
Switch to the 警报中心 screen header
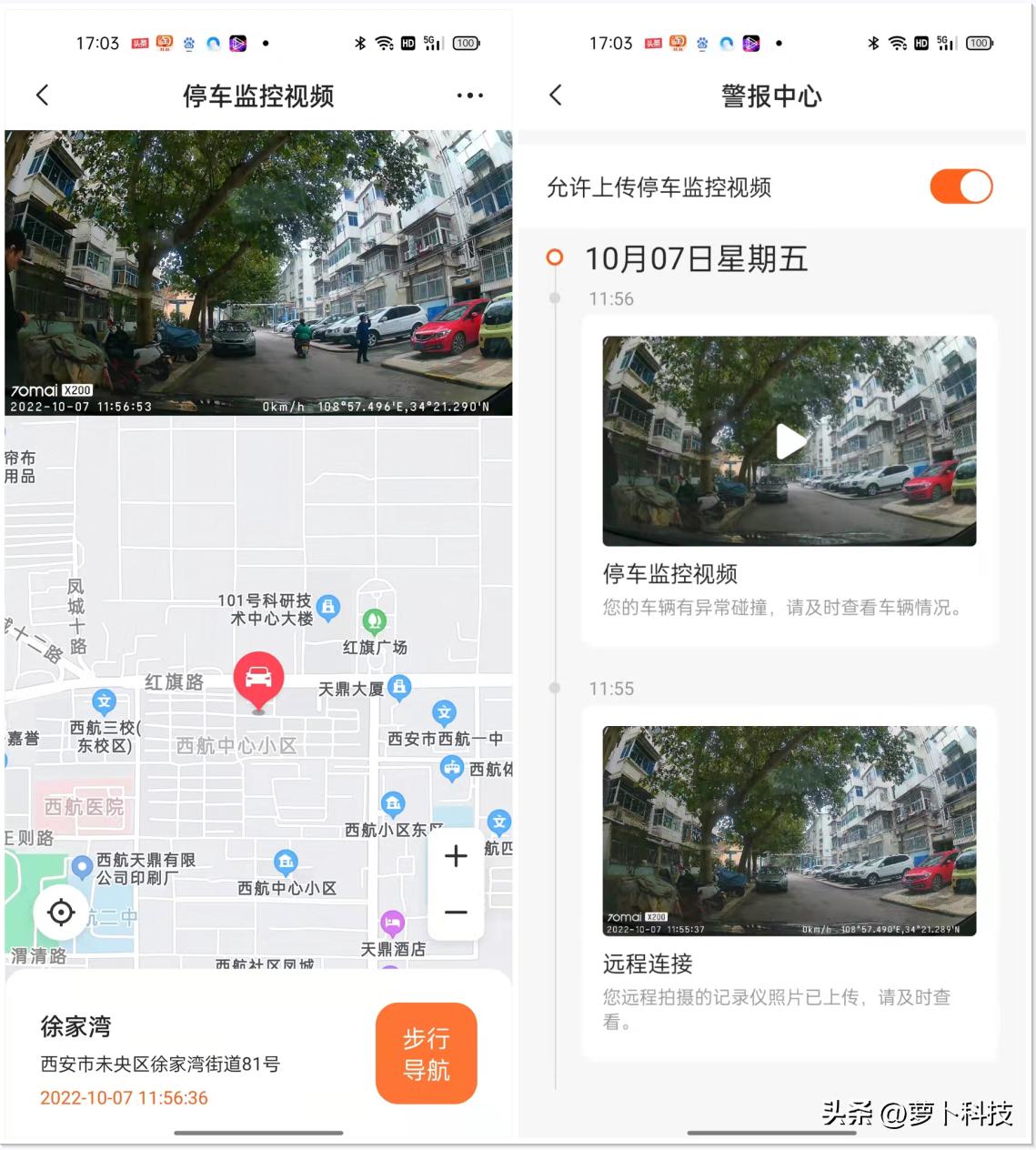(x=770, y=95)
